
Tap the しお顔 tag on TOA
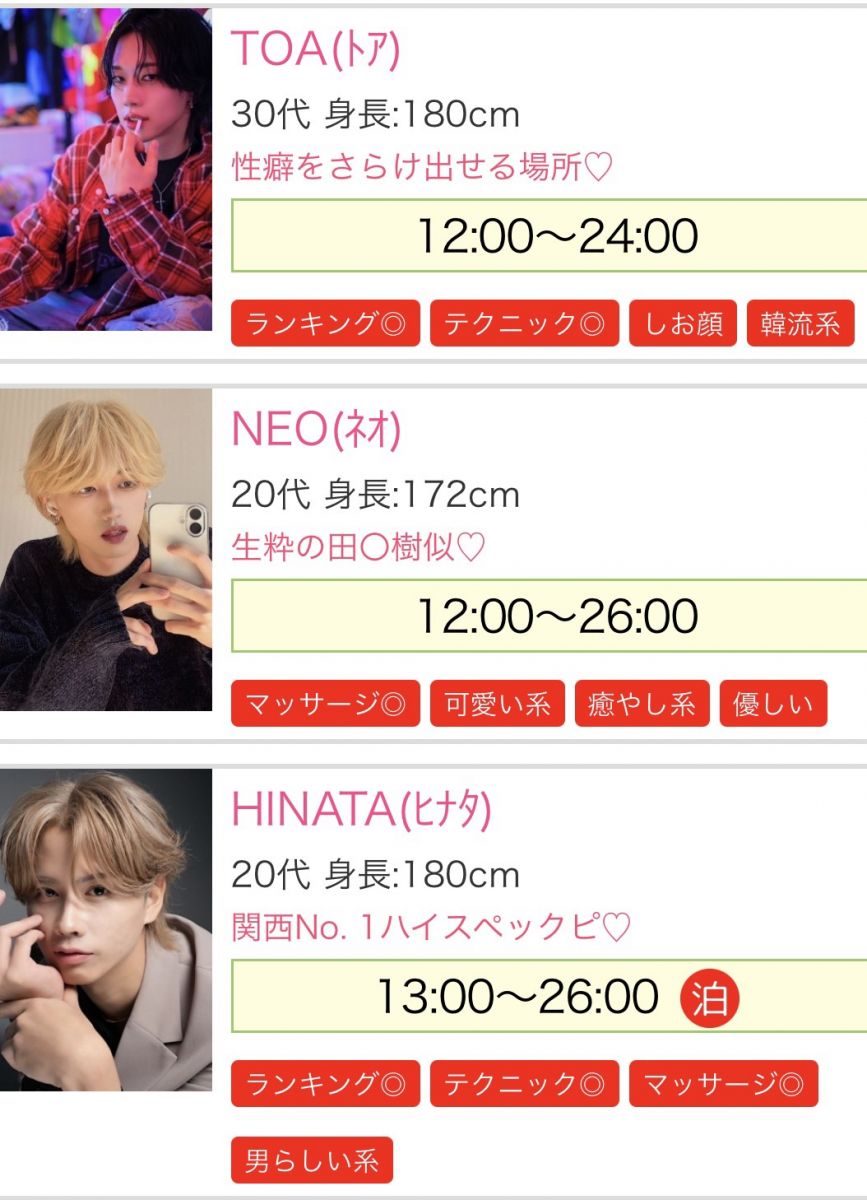(x=683, y=325)
